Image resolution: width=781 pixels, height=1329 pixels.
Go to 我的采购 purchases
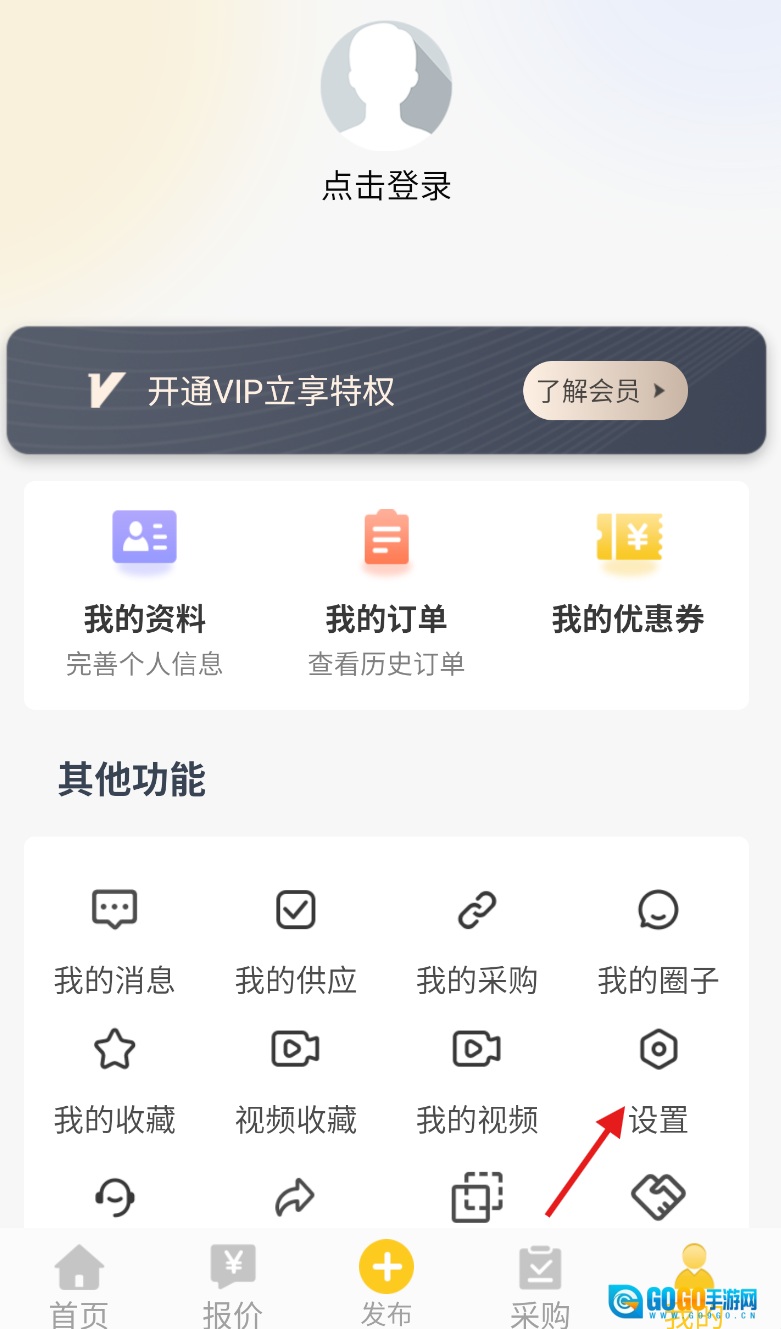(x=477, y=940)
